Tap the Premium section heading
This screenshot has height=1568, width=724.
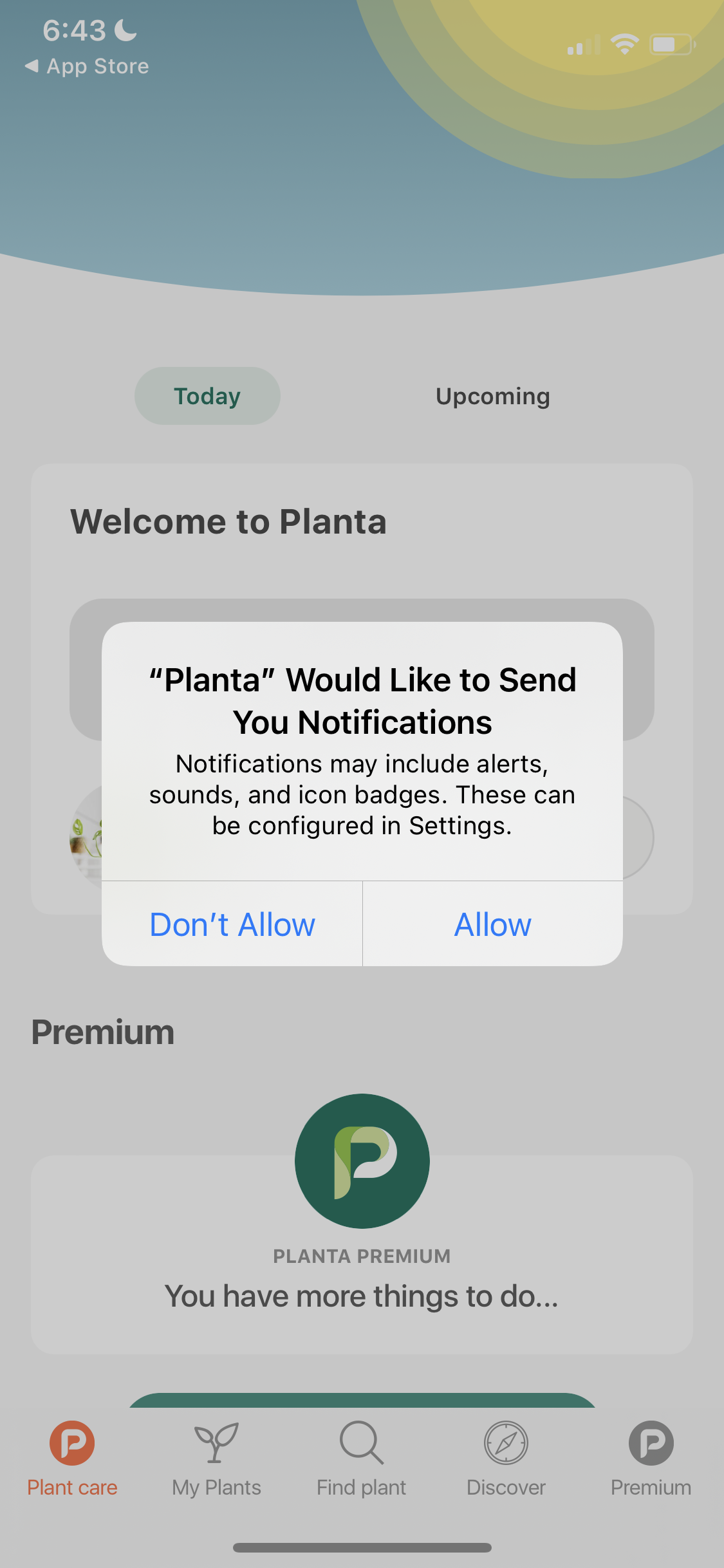[103, 1031]
